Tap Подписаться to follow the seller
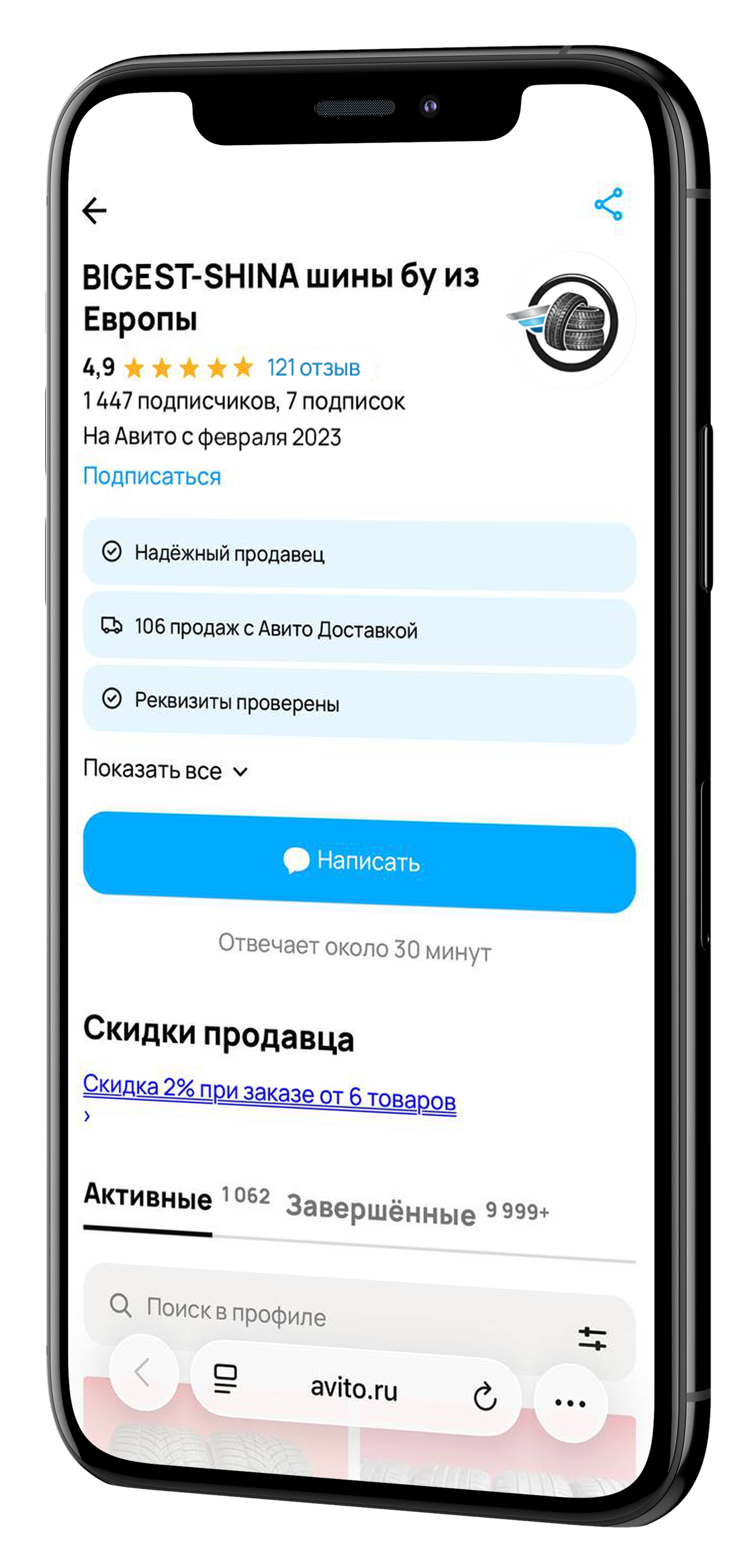Image resolution: width=754 pixels, height=1568 pixels. tap(152, 476)
